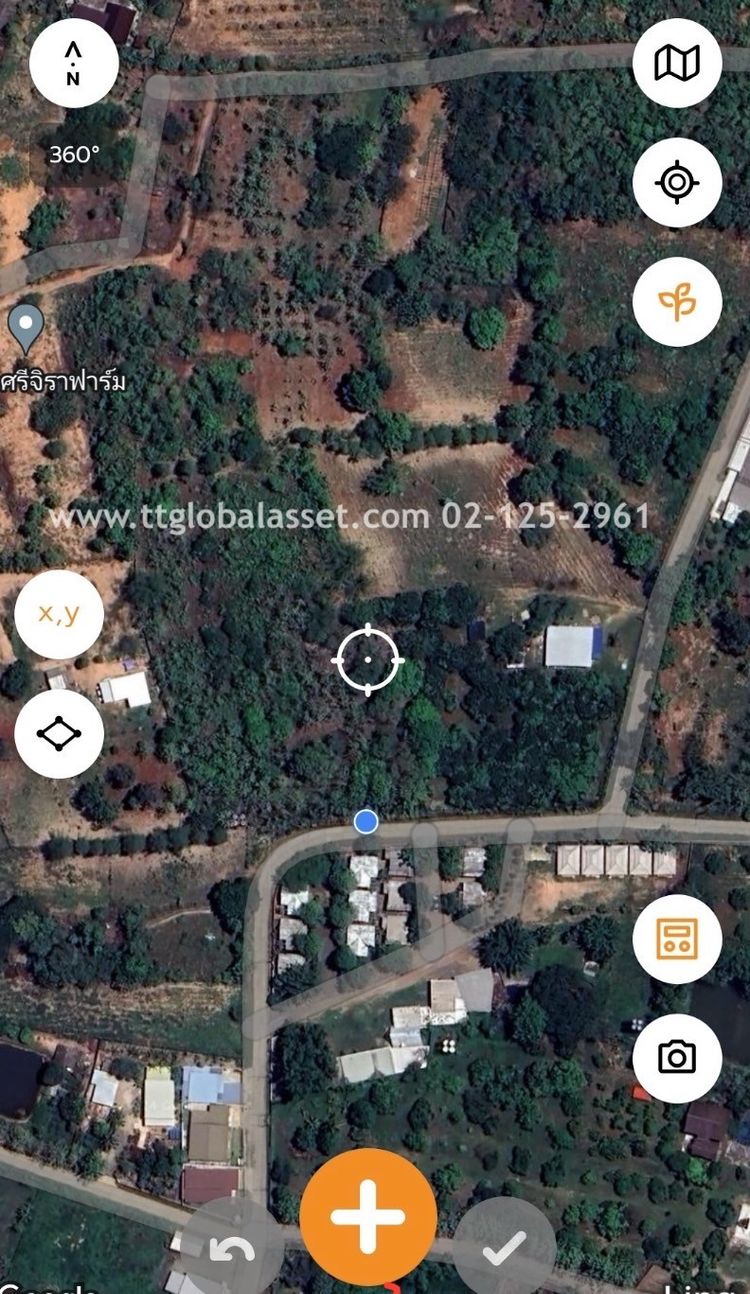The width and height of the screenshot is (750, 1294).
Task: Confirm with the checkmark button
Action: (504, 1247)
